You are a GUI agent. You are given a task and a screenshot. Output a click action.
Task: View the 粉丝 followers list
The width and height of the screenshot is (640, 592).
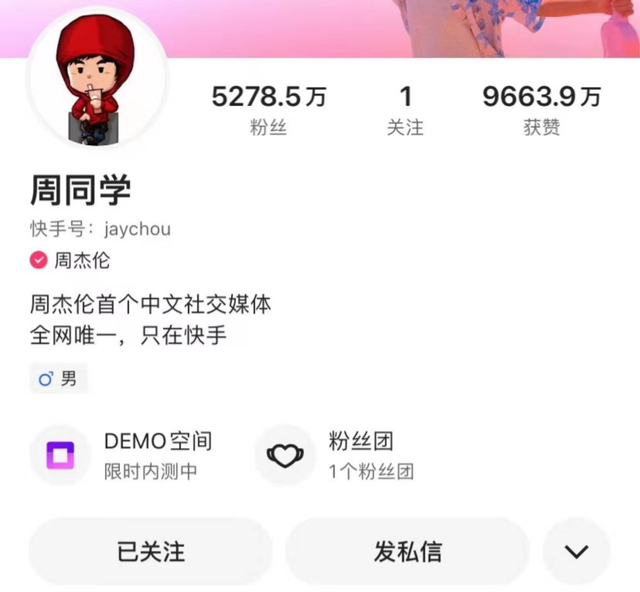[x=269, y=110]
